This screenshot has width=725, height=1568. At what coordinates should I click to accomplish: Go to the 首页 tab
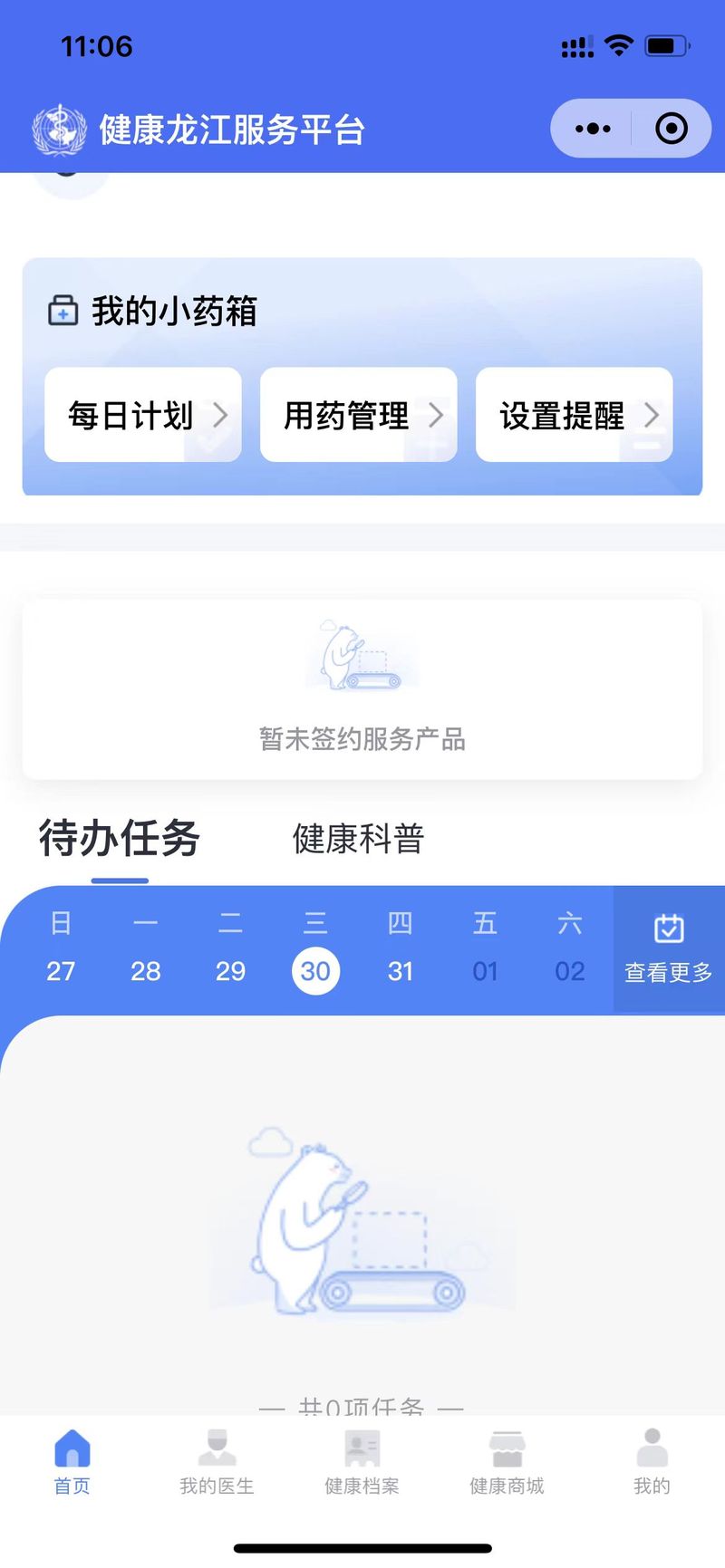(72, 1462)
